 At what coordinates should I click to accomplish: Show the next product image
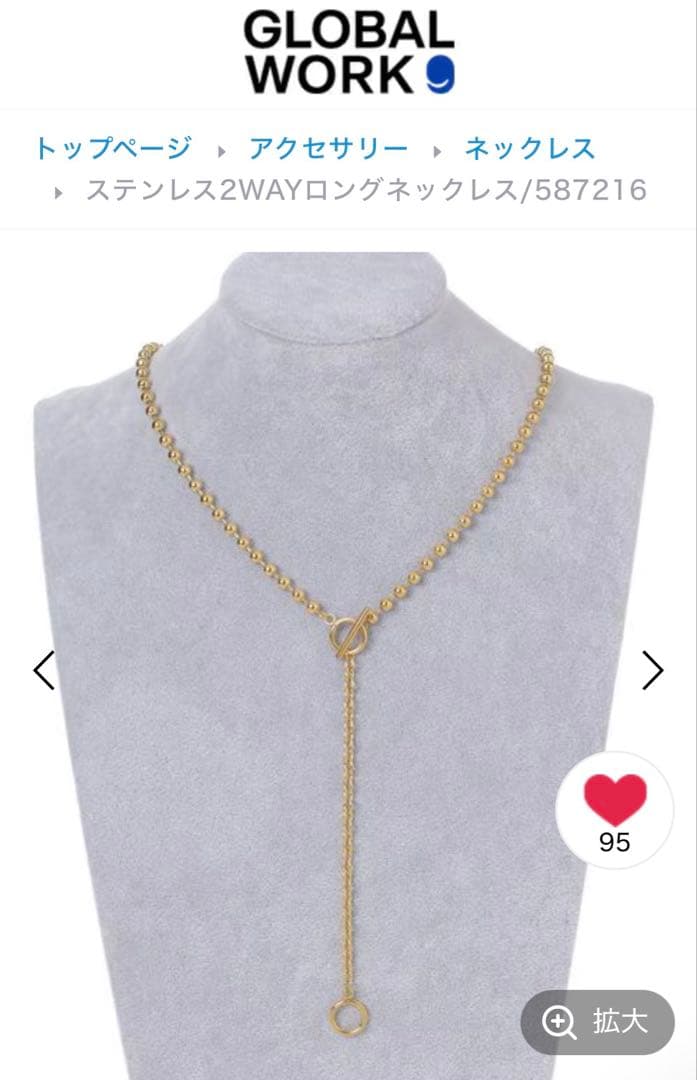652,670
